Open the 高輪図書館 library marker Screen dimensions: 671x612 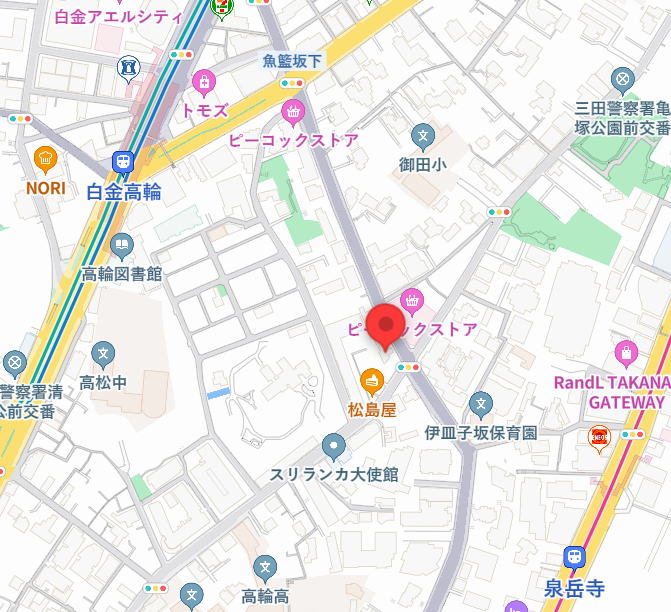pos(122,245)
